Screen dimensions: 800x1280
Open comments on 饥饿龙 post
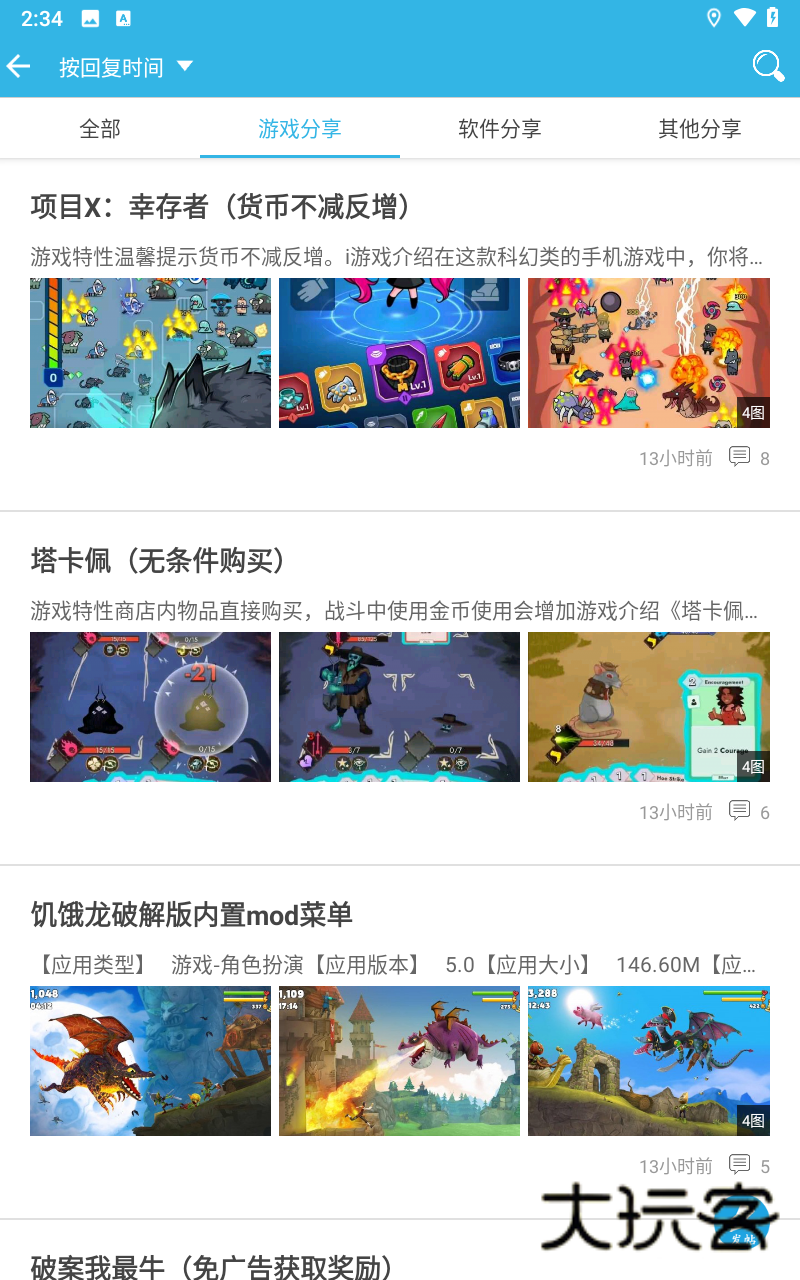coord(739,1165)
